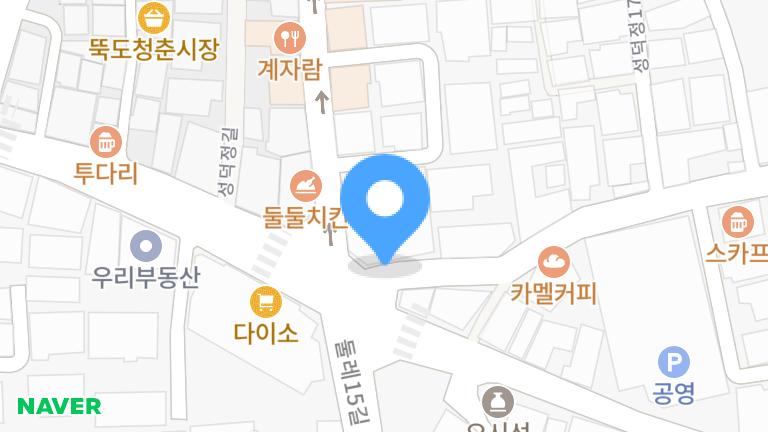768x432 pixels.
Task: Open the 투다리 pub marker
Action: [x=106, y=142]
